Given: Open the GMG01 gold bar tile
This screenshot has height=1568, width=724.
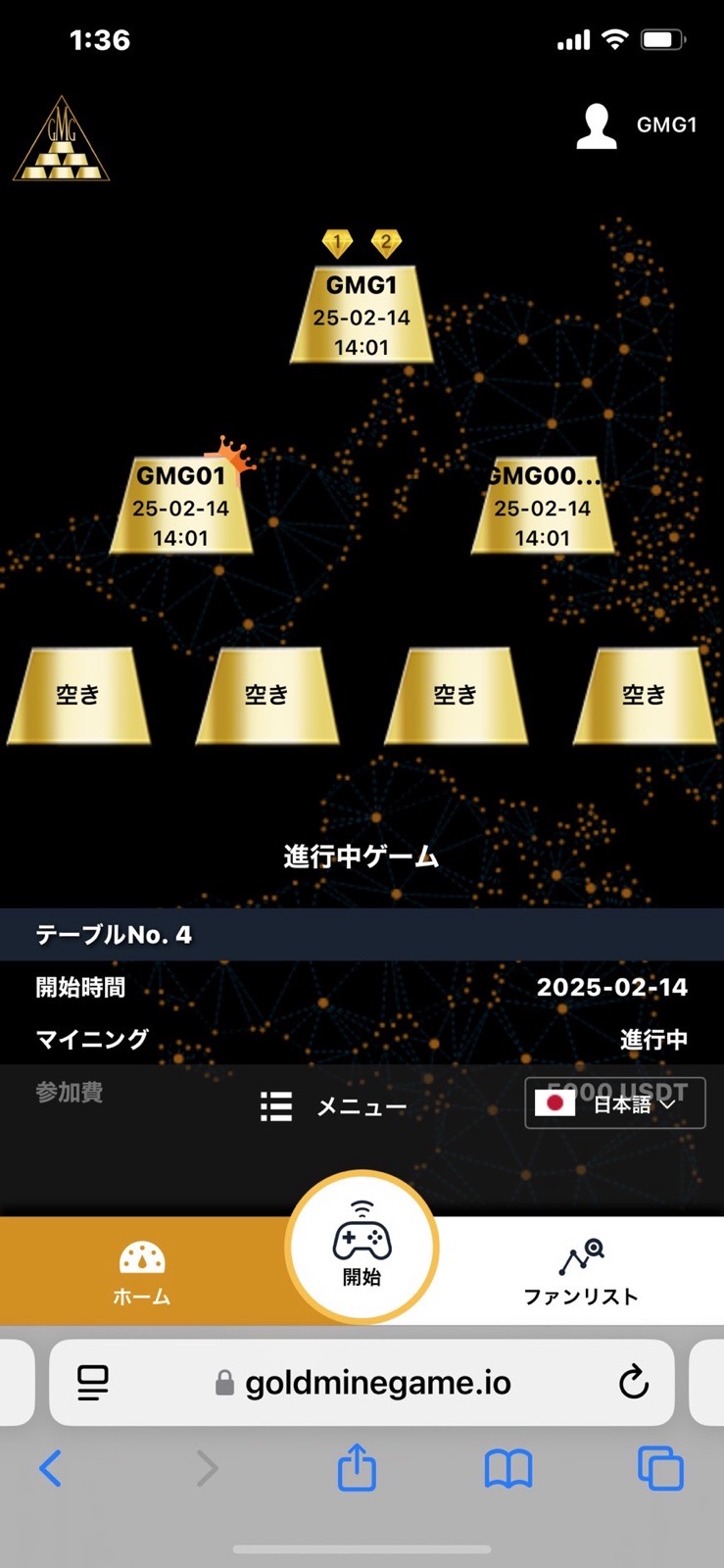Looking at the screenshot, I should click(x=181, y=507).
